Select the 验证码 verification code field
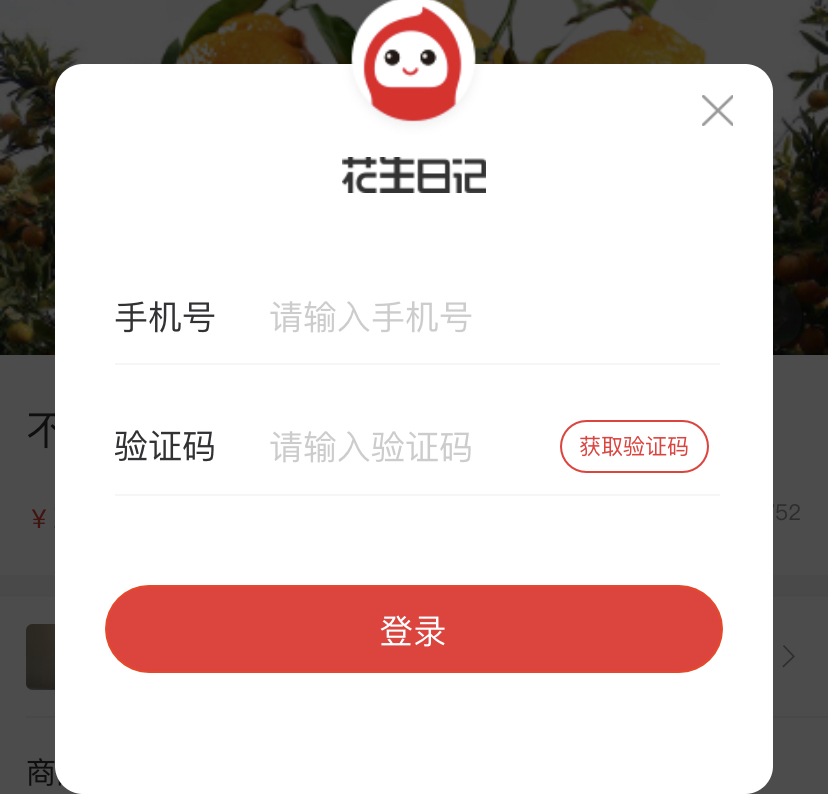The width and height of the screenshot is (828, 794). pyautogui.click(x=400, y=447)
